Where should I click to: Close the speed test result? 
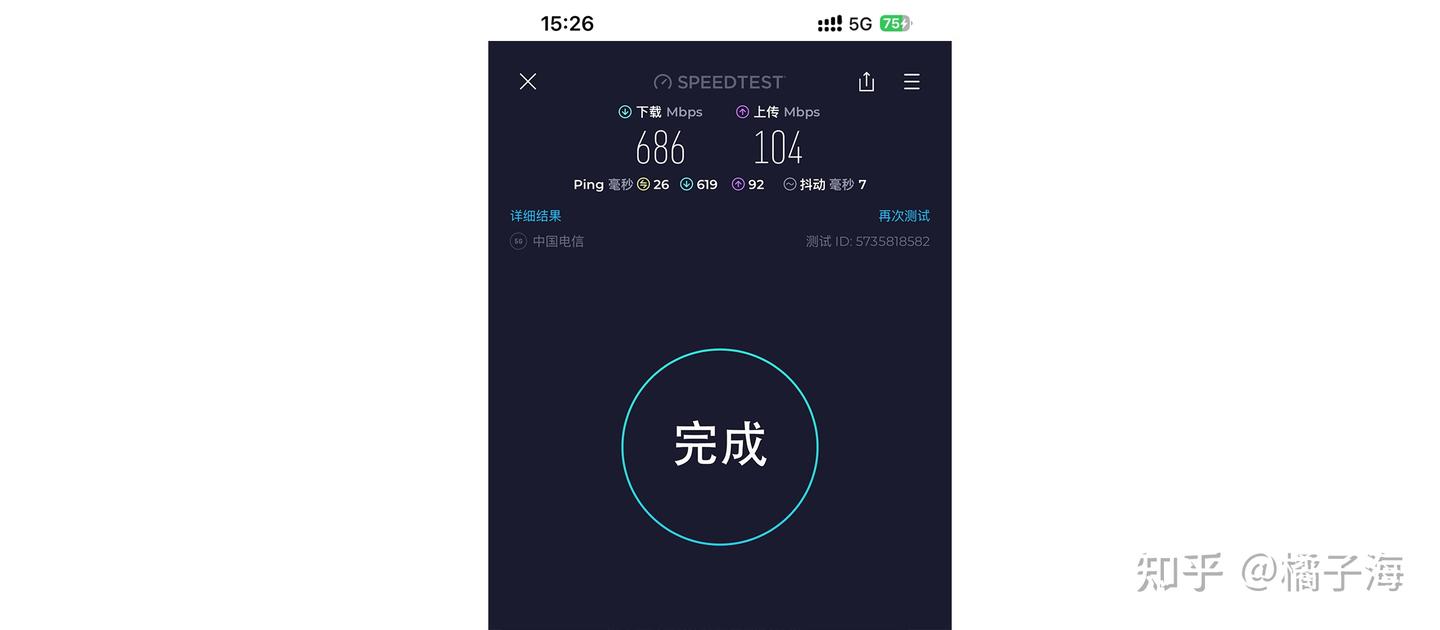pos(528,82)
